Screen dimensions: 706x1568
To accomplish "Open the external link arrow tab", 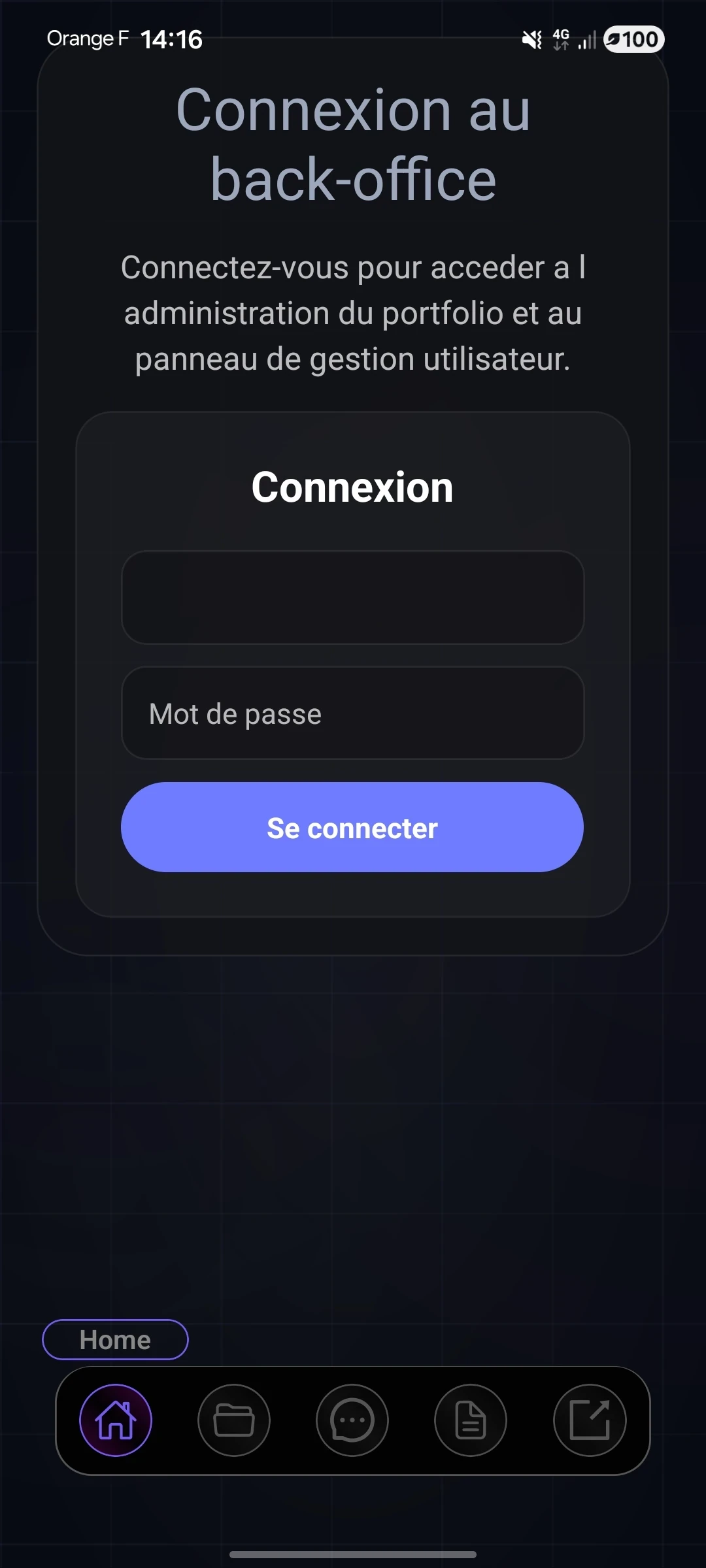I will (590, 1420).
